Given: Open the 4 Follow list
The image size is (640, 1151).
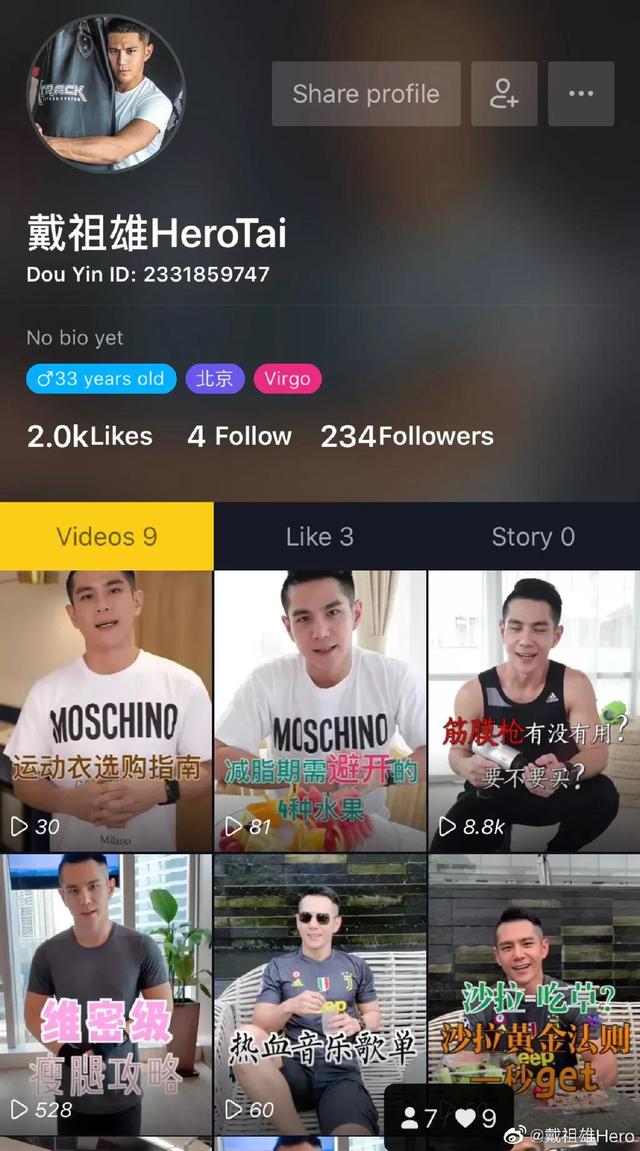Looking at the screenshot, I should click(x=239, y=436).
